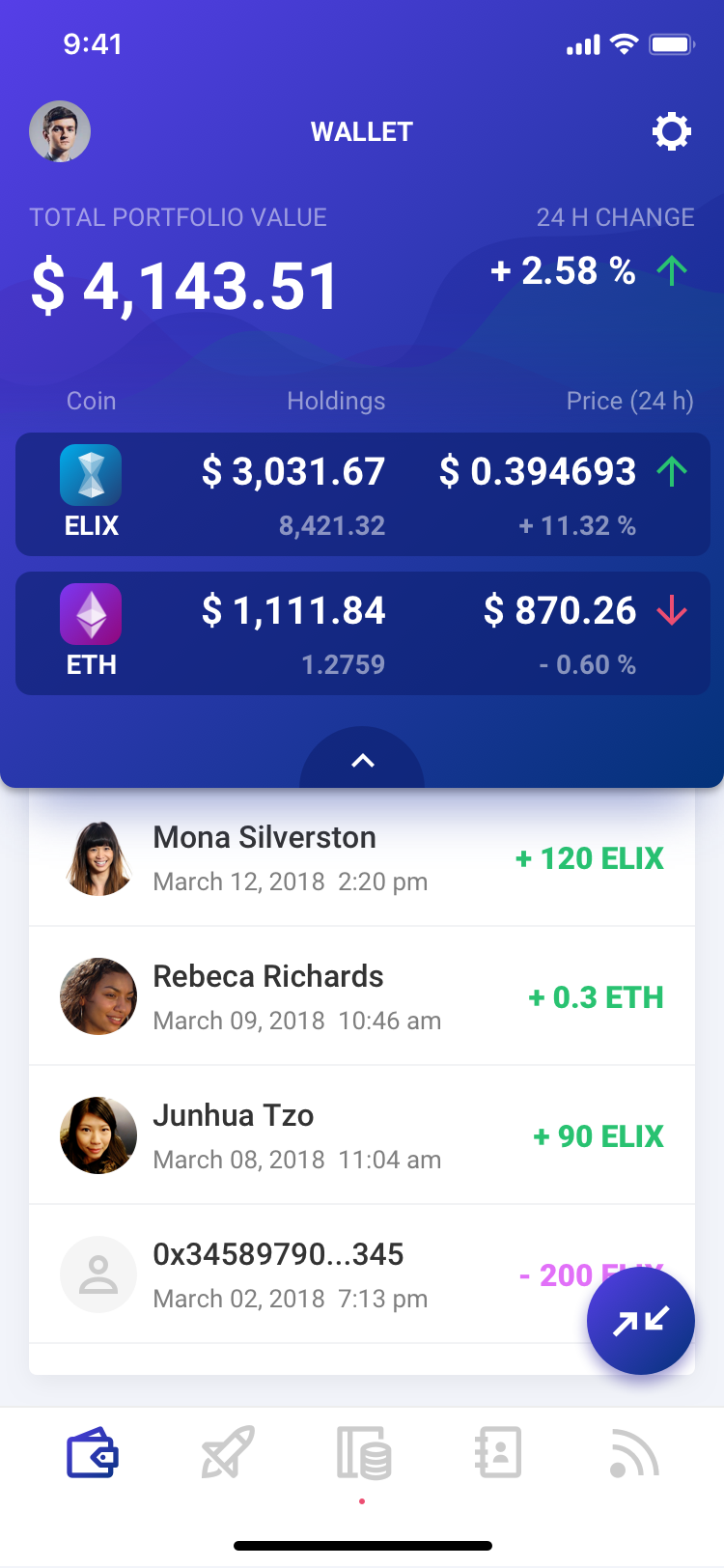Switch to the rocket tab
Viewport: 724px width, 1568px height.
pyautogui.click(x=228, y=1453)
